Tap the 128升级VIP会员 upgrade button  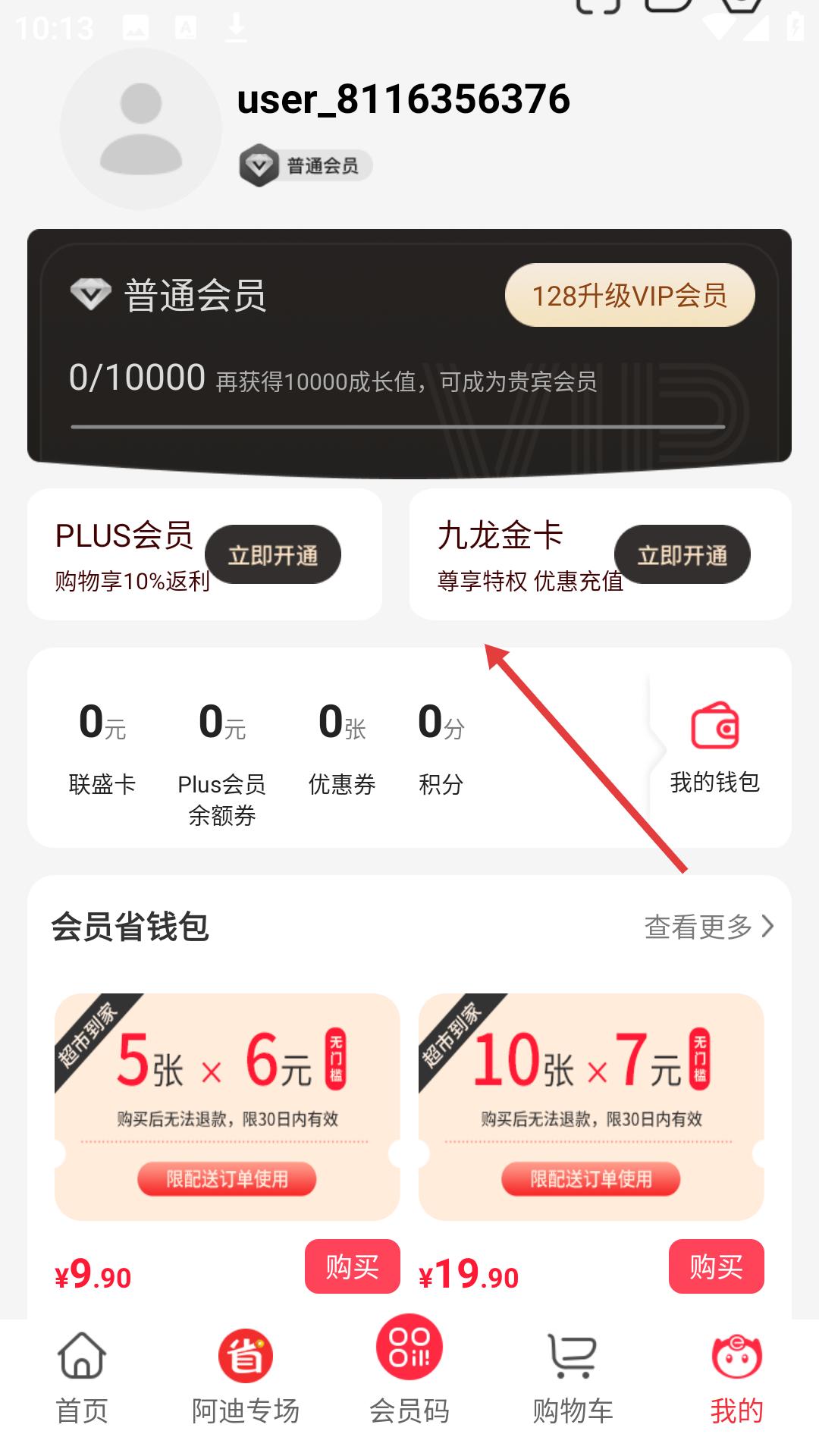(x=629, y=295)
